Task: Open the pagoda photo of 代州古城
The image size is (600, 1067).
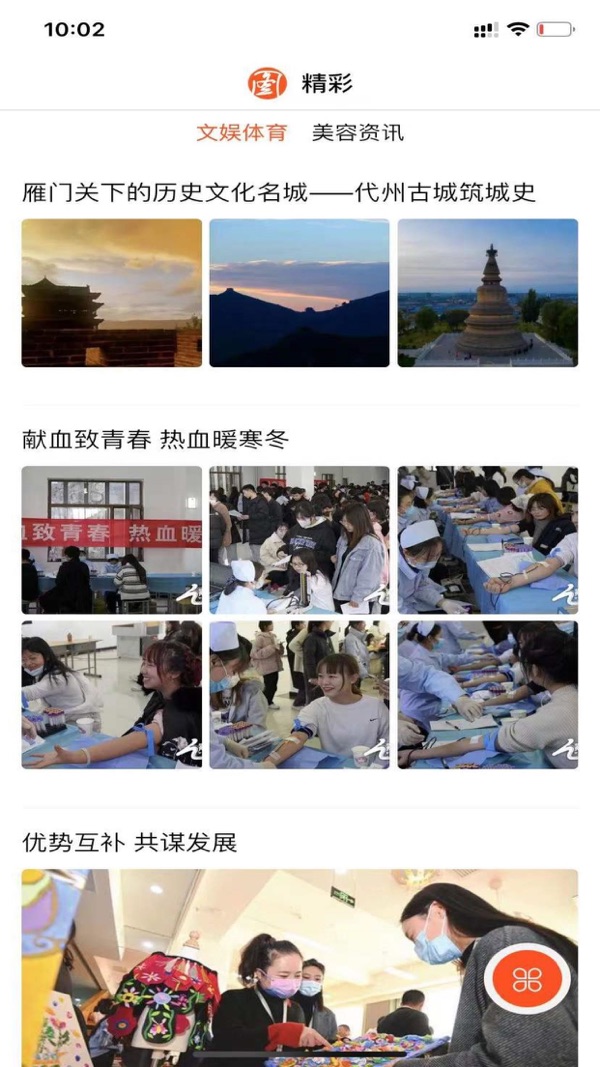Action: tap(487, 293)
